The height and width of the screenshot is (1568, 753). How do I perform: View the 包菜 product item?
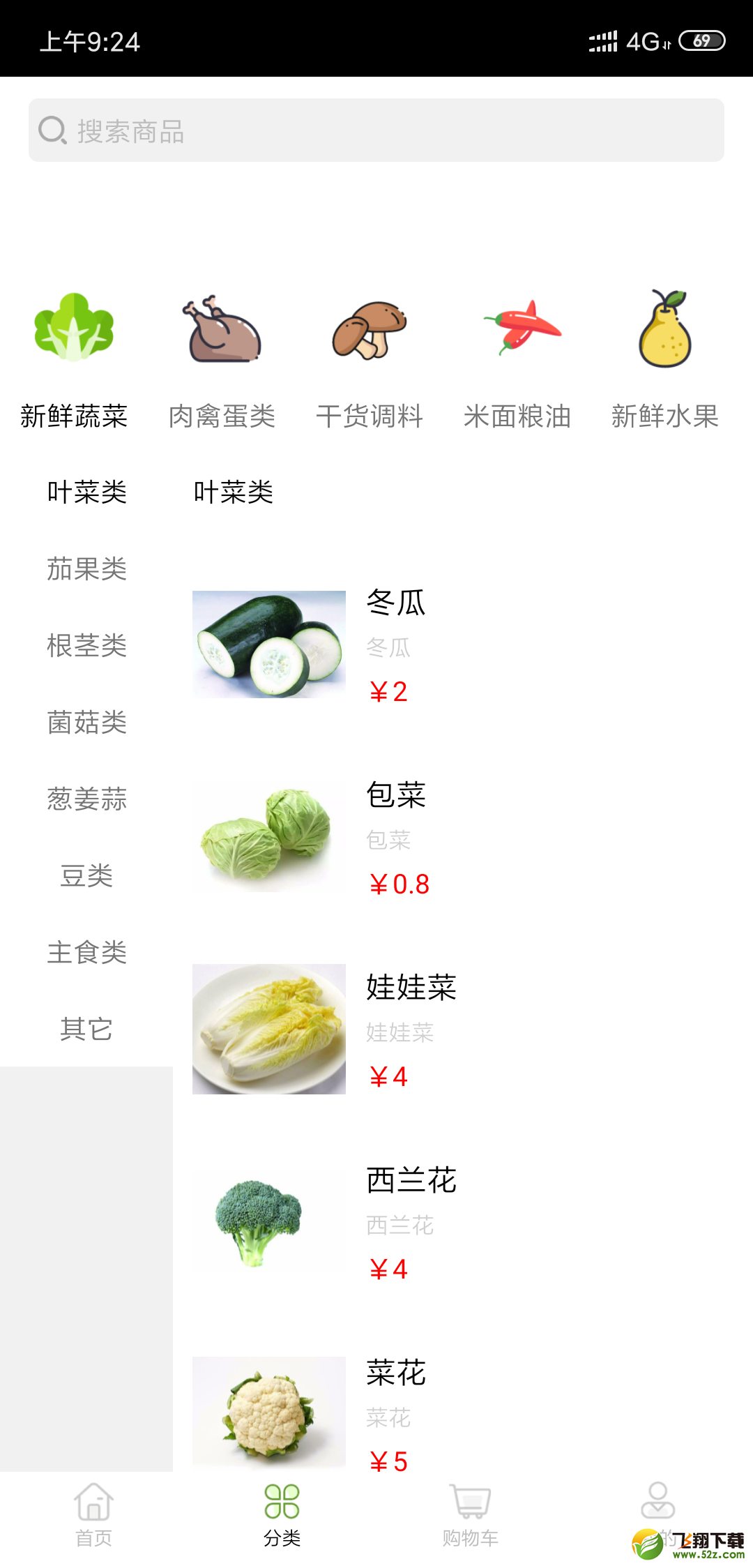pyautogui.click(x=460, y=837)
